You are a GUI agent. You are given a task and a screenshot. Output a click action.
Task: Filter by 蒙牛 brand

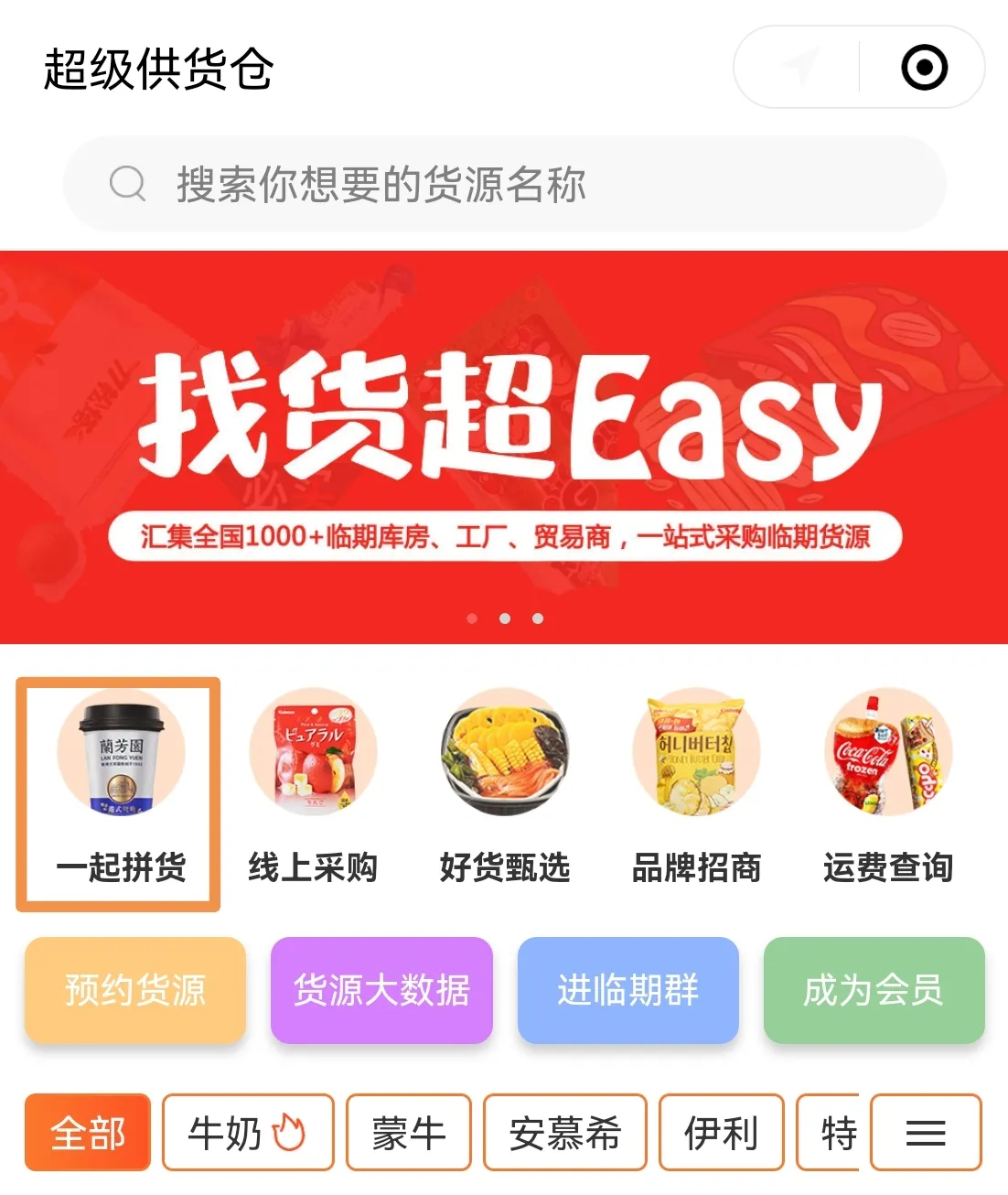(x=408, y=1133)
